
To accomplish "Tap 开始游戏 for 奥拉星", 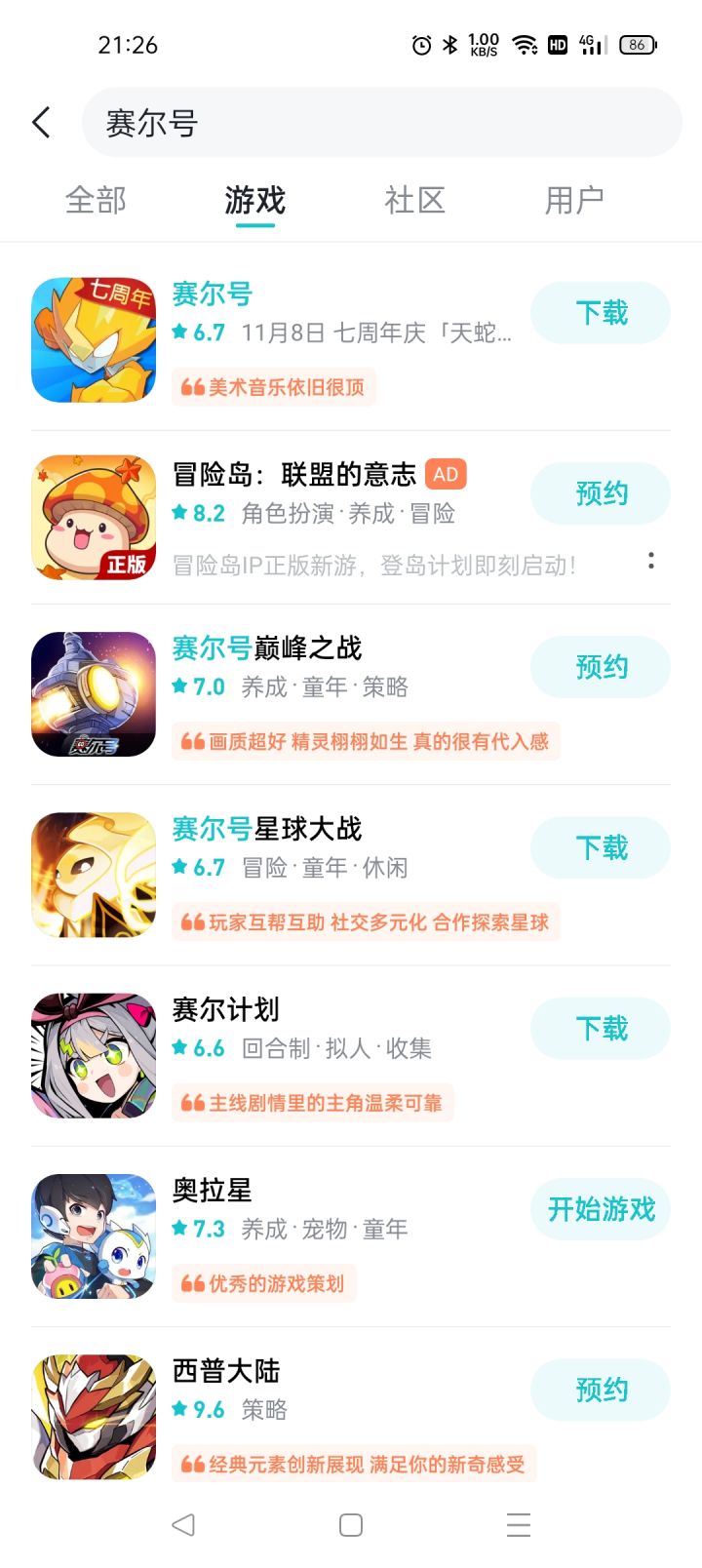I will (600, 1209).
